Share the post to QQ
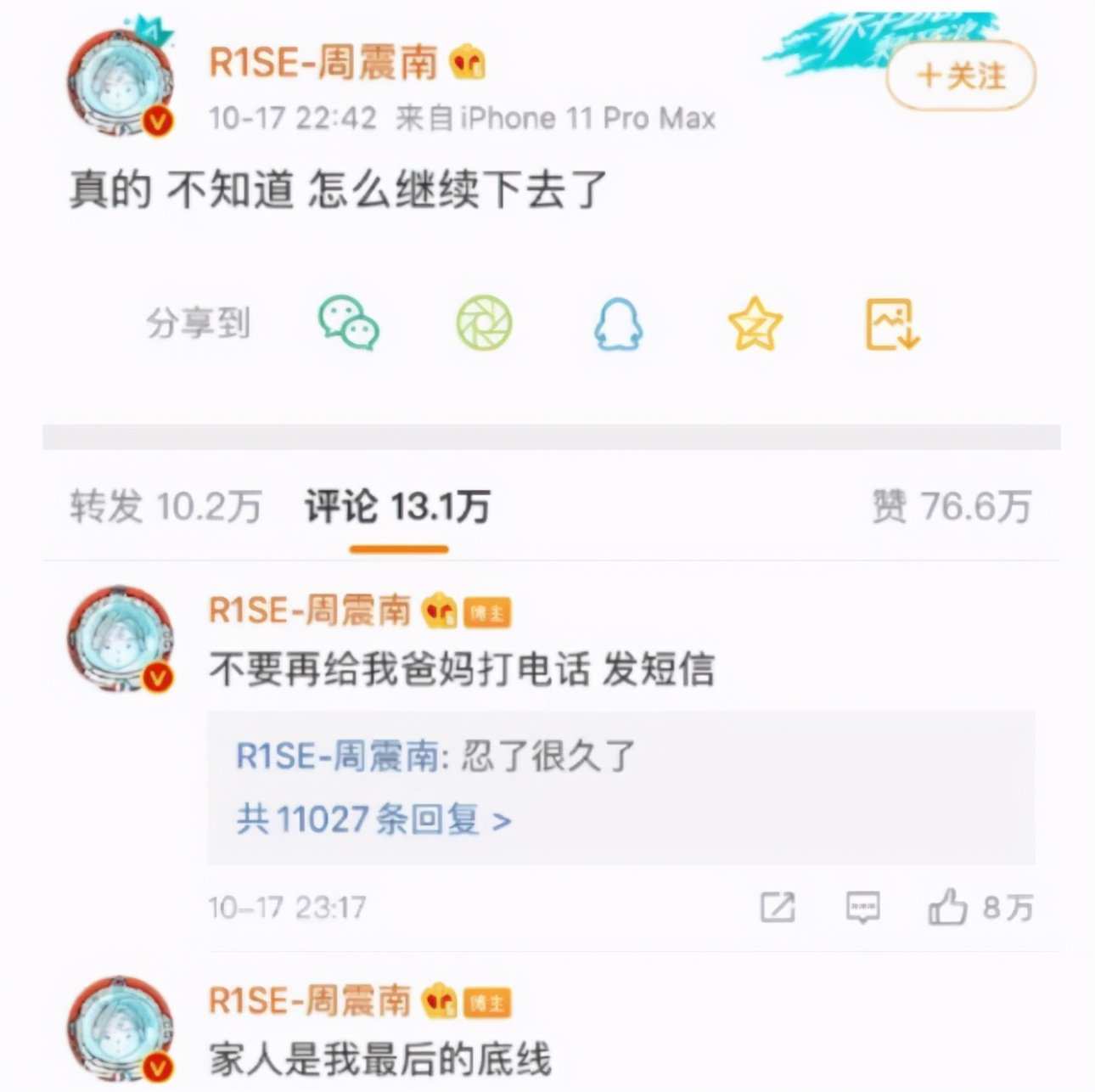The image size is (1095, 1092). 618,324
